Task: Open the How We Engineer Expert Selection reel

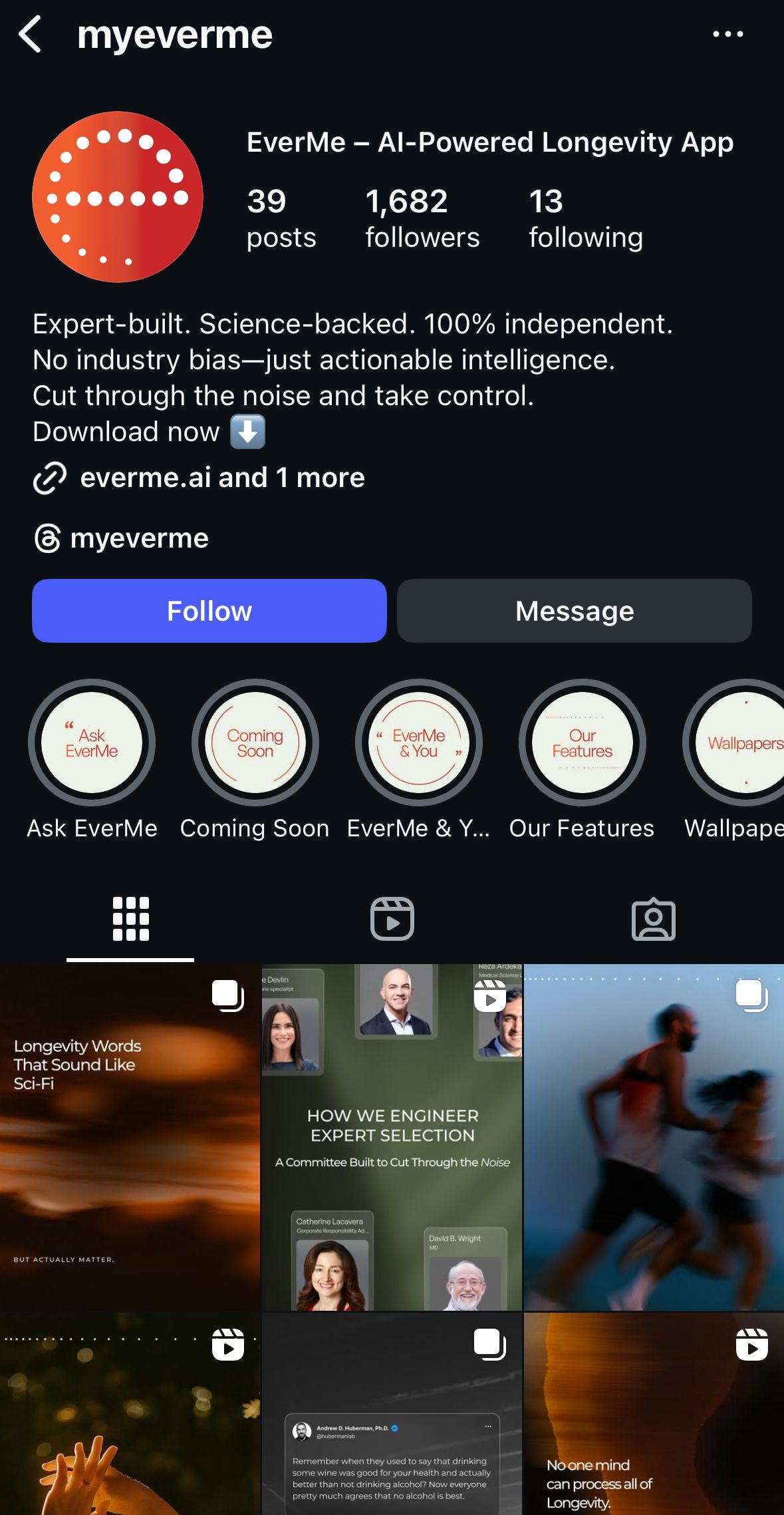Action: pos(392,1136)
